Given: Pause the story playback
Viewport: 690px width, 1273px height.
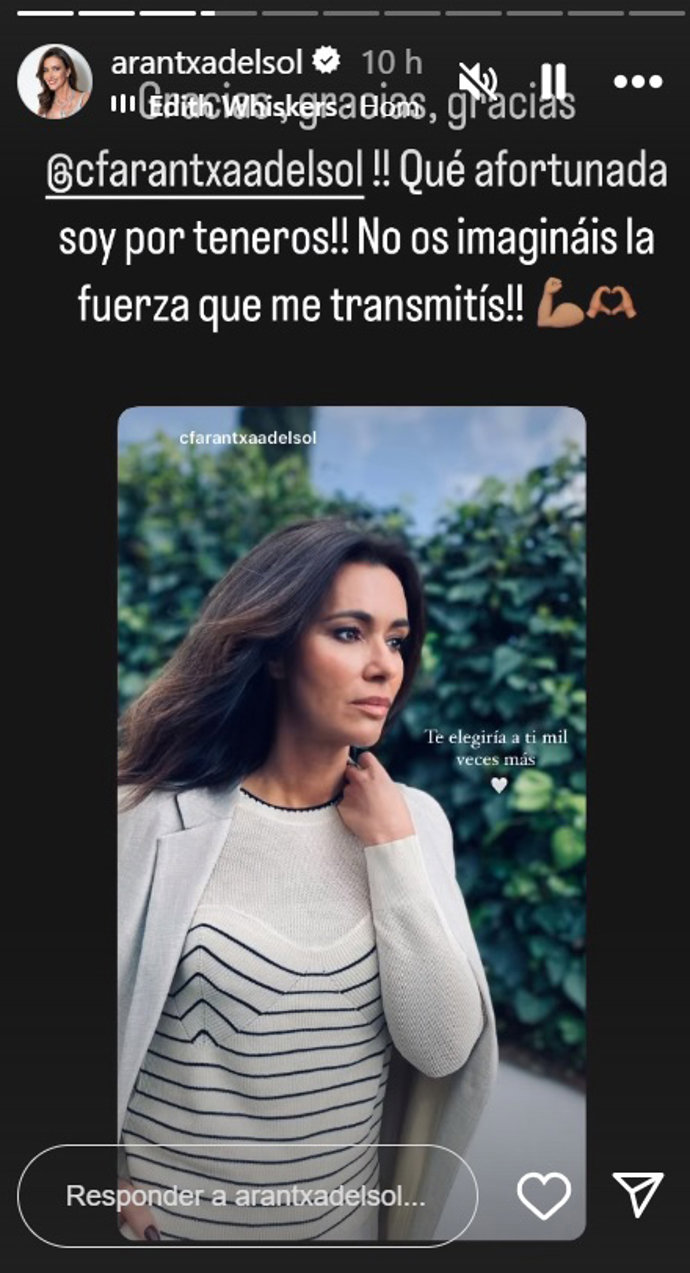Looking at the screenshot, I should click(553, 80).
